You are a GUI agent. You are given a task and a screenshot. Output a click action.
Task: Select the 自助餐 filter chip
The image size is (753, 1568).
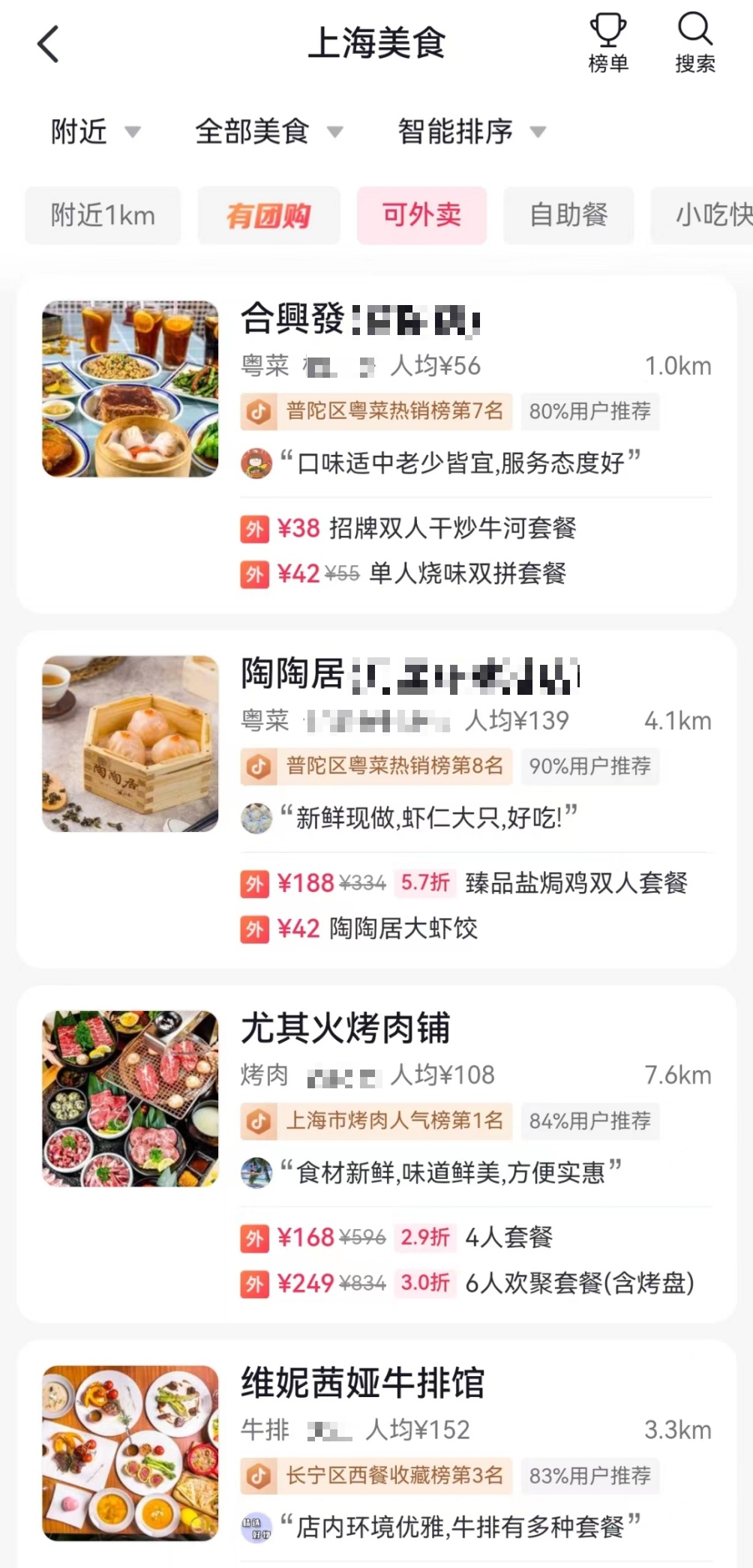click(x=568, y=216)
